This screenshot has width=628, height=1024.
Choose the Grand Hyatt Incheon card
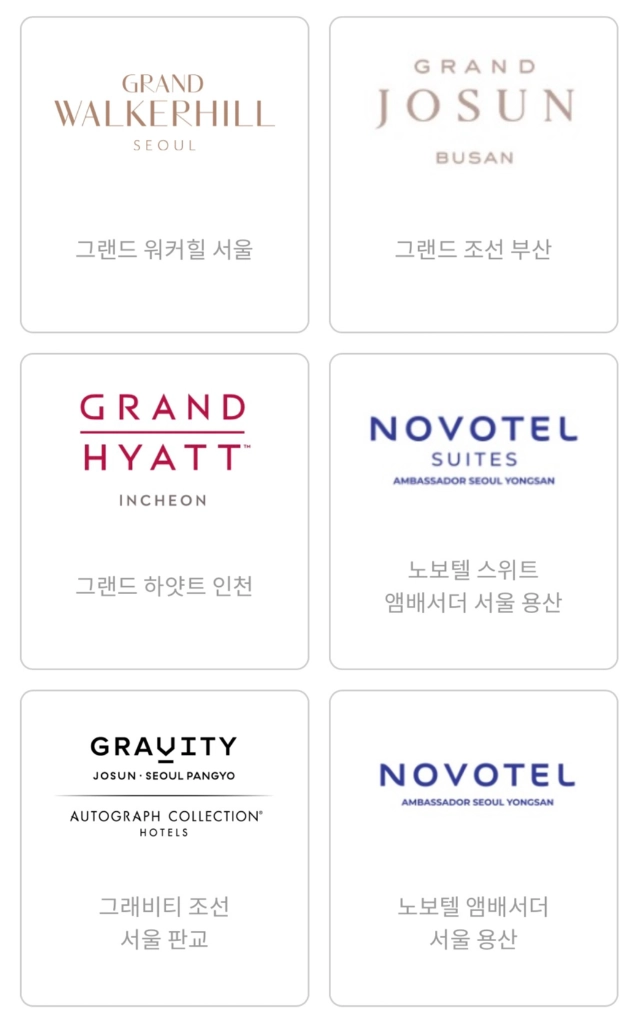tap(165, 511)
